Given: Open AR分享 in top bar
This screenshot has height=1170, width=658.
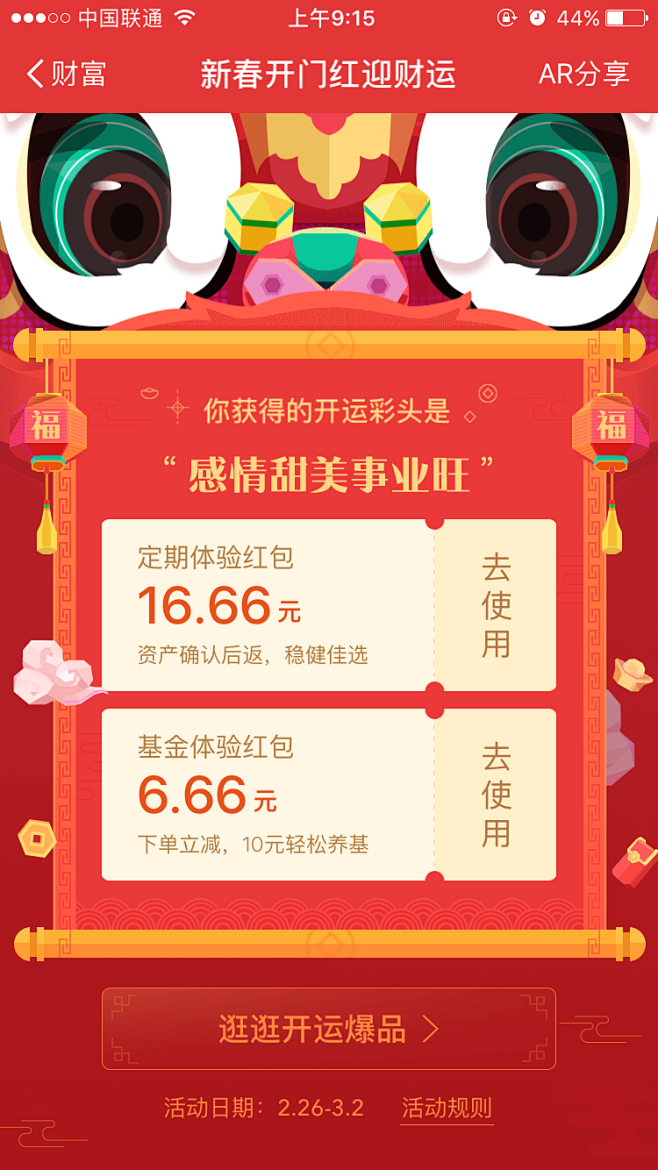Looking at the screenshot, I should click(583, 74).
